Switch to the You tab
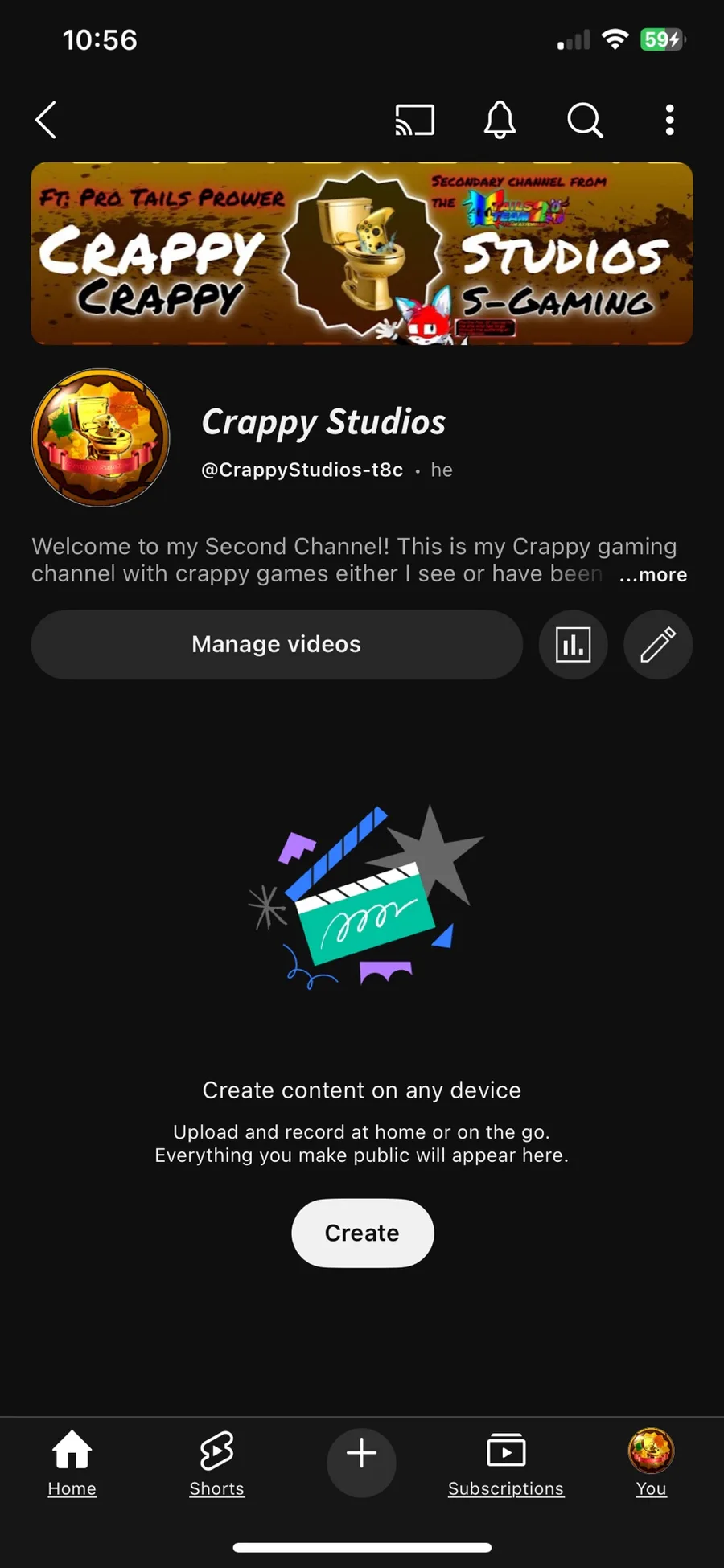Viewport: 724px width, 1568px height. pyautogui.click(x=651, y=1463)
